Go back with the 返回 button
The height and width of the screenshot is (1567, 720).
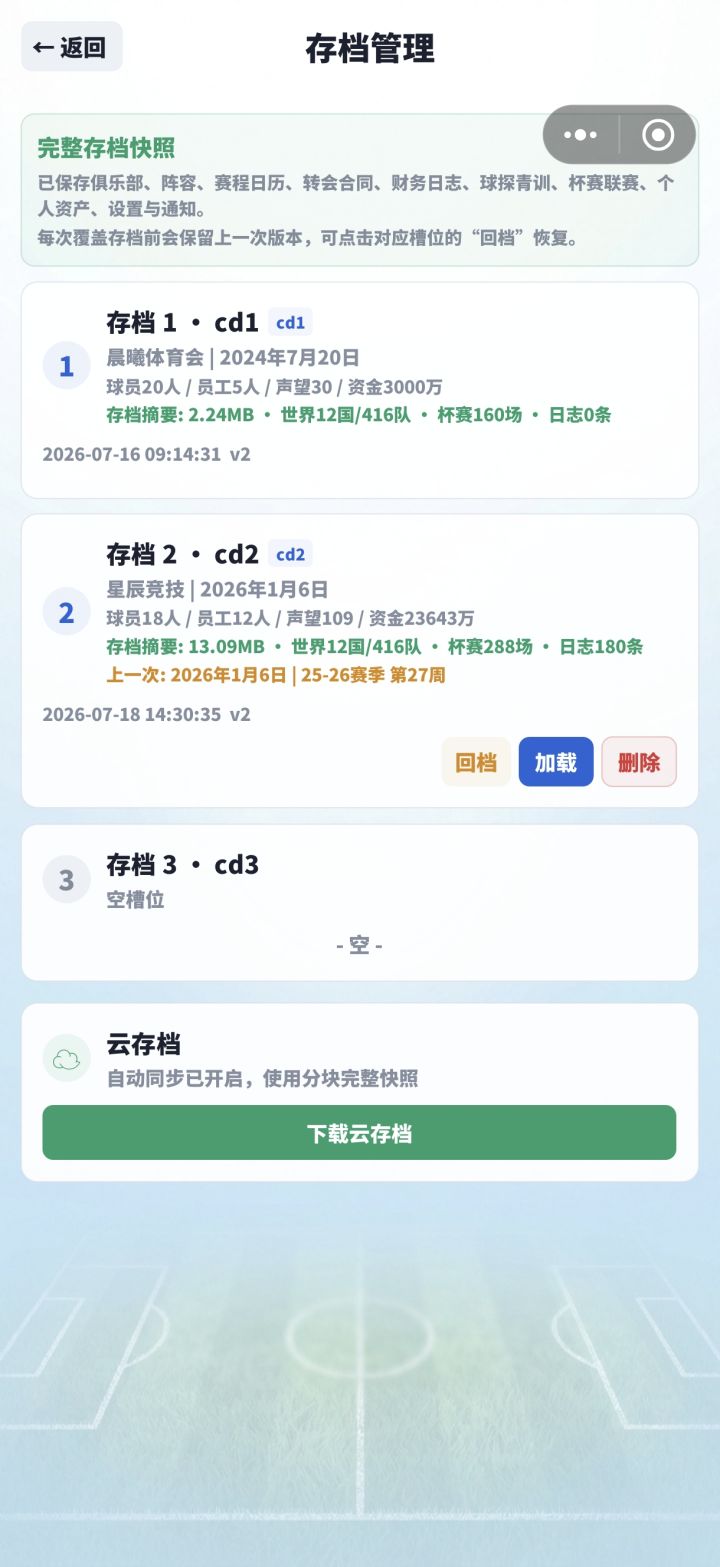[72, 47]
